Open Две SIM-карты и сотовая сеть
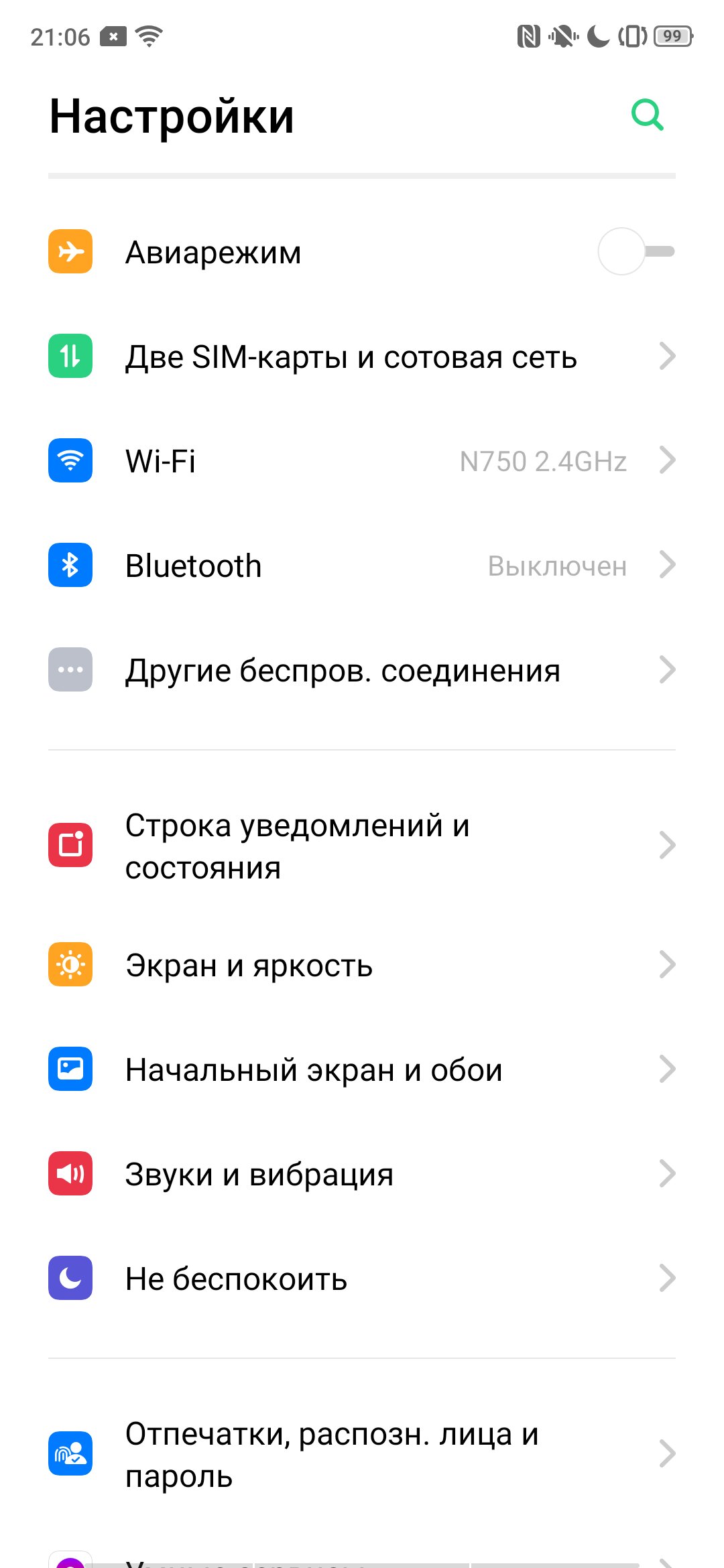724x1568 pixels. [362, 356]
